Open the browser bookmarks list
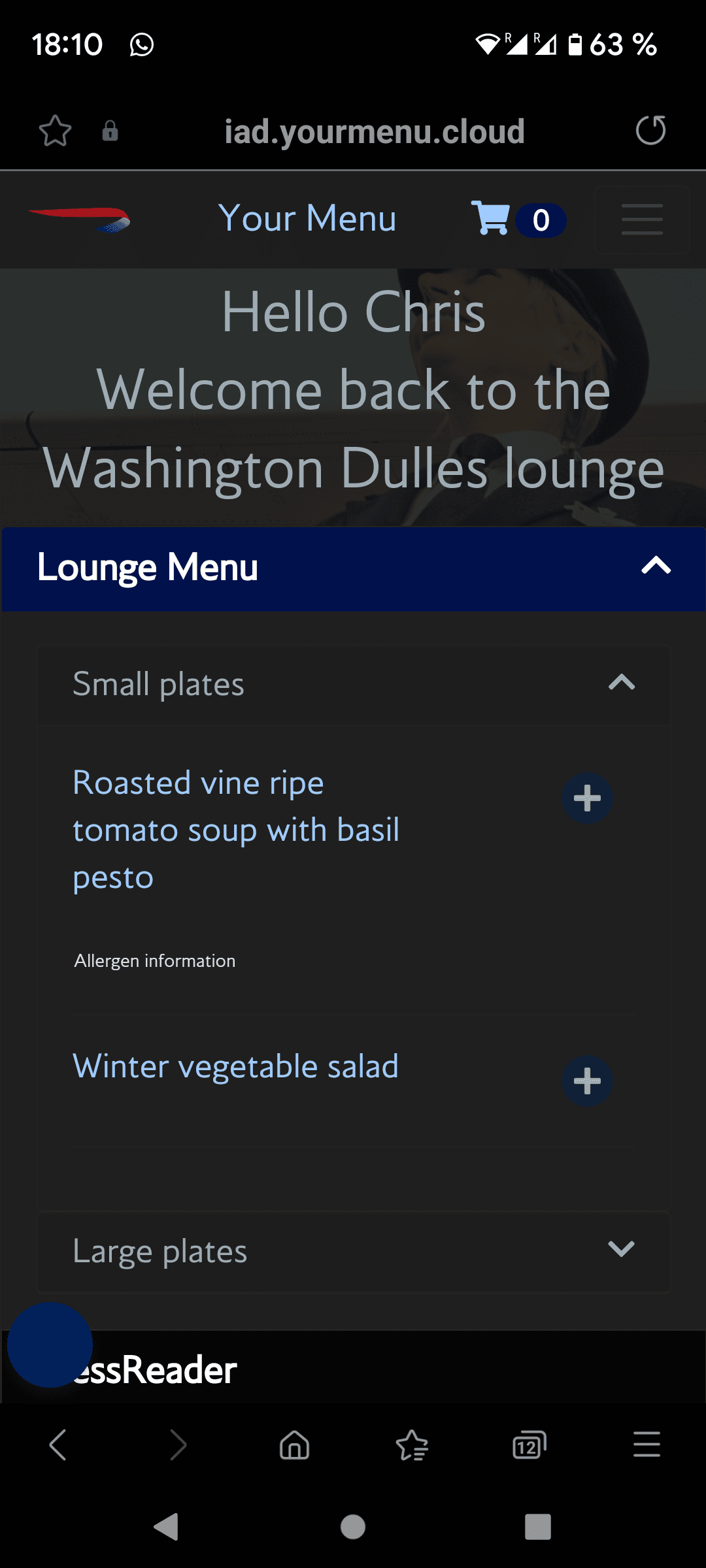Screen dimensions: 706x1568 pos(412,1445)
